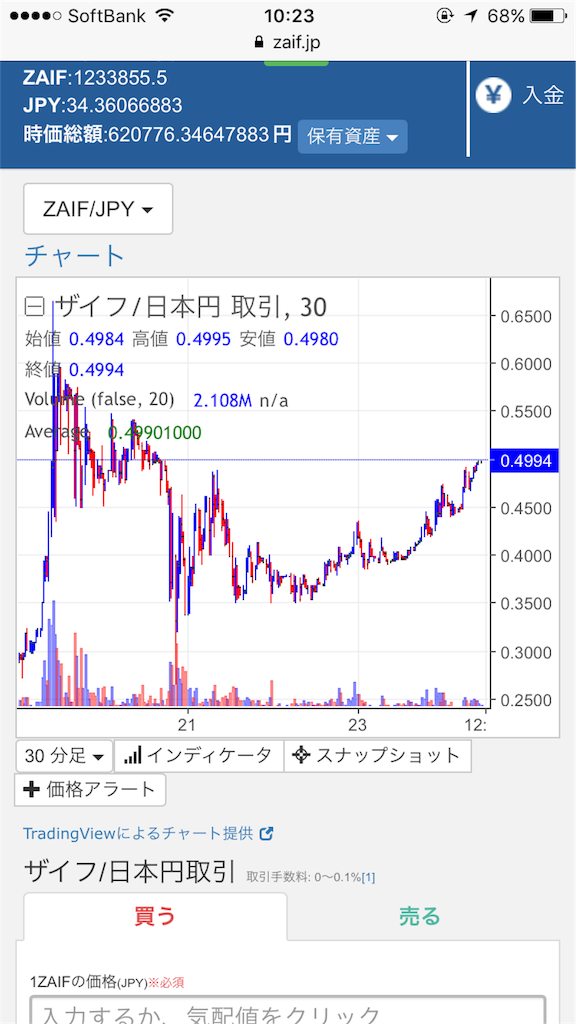Screen dimensions: 576x1024
Task: Take a chart スナップショット
Action: tap(377, 756)
